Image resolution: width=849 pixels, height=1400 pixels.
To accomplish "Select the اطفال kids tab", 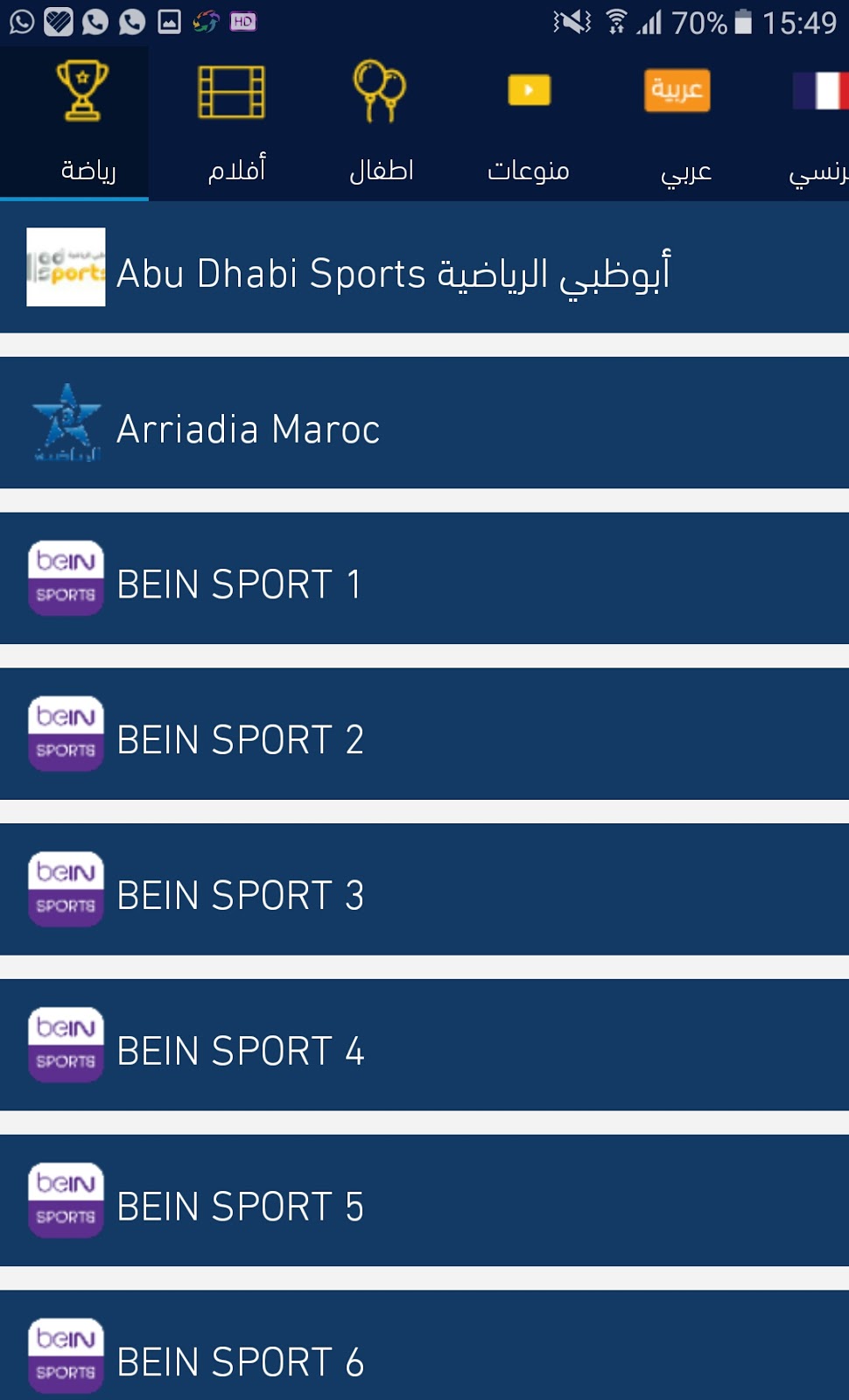I will pyautogui.click(x=381, y=122).
